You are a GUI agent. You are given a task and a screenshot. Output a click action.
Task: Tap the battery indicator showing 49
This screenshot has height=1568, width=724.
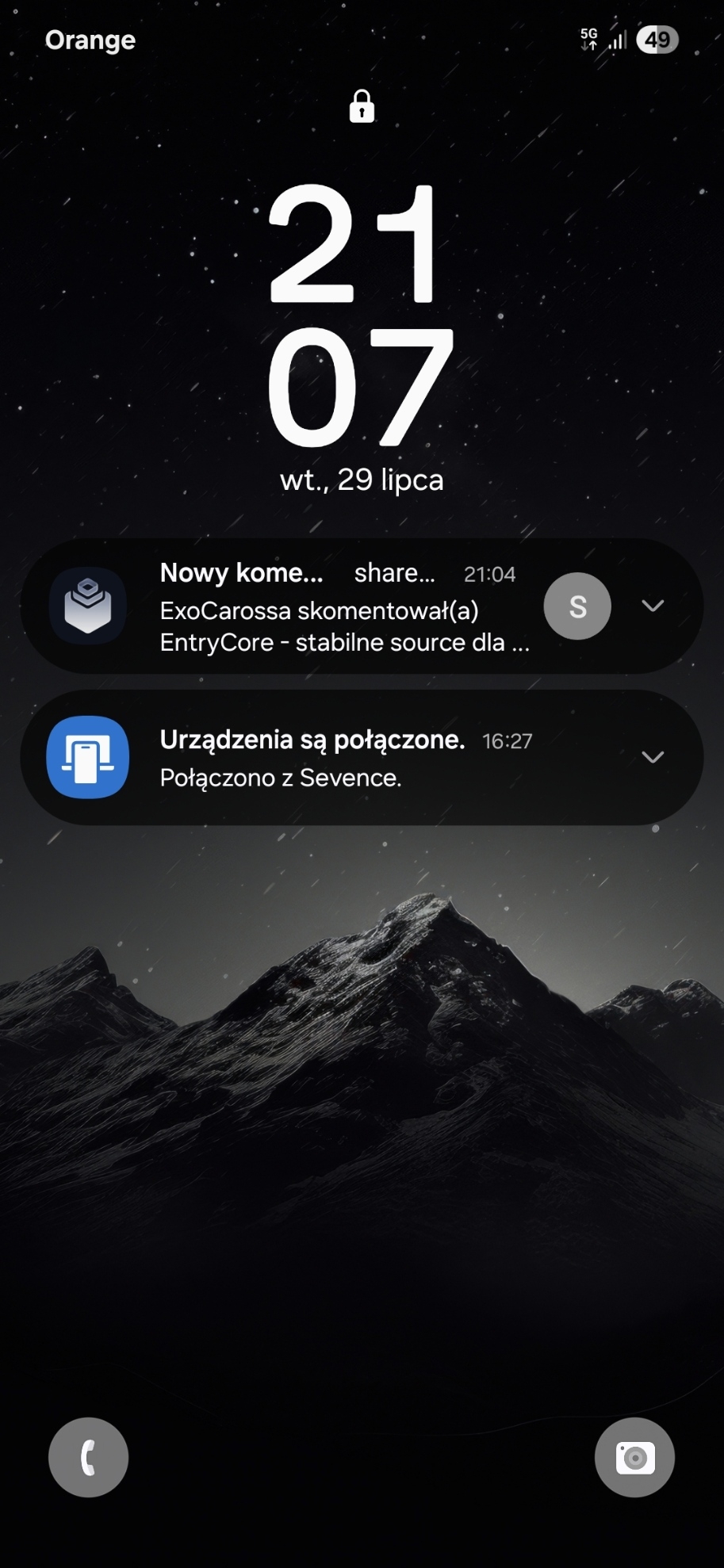click(658, 39)
